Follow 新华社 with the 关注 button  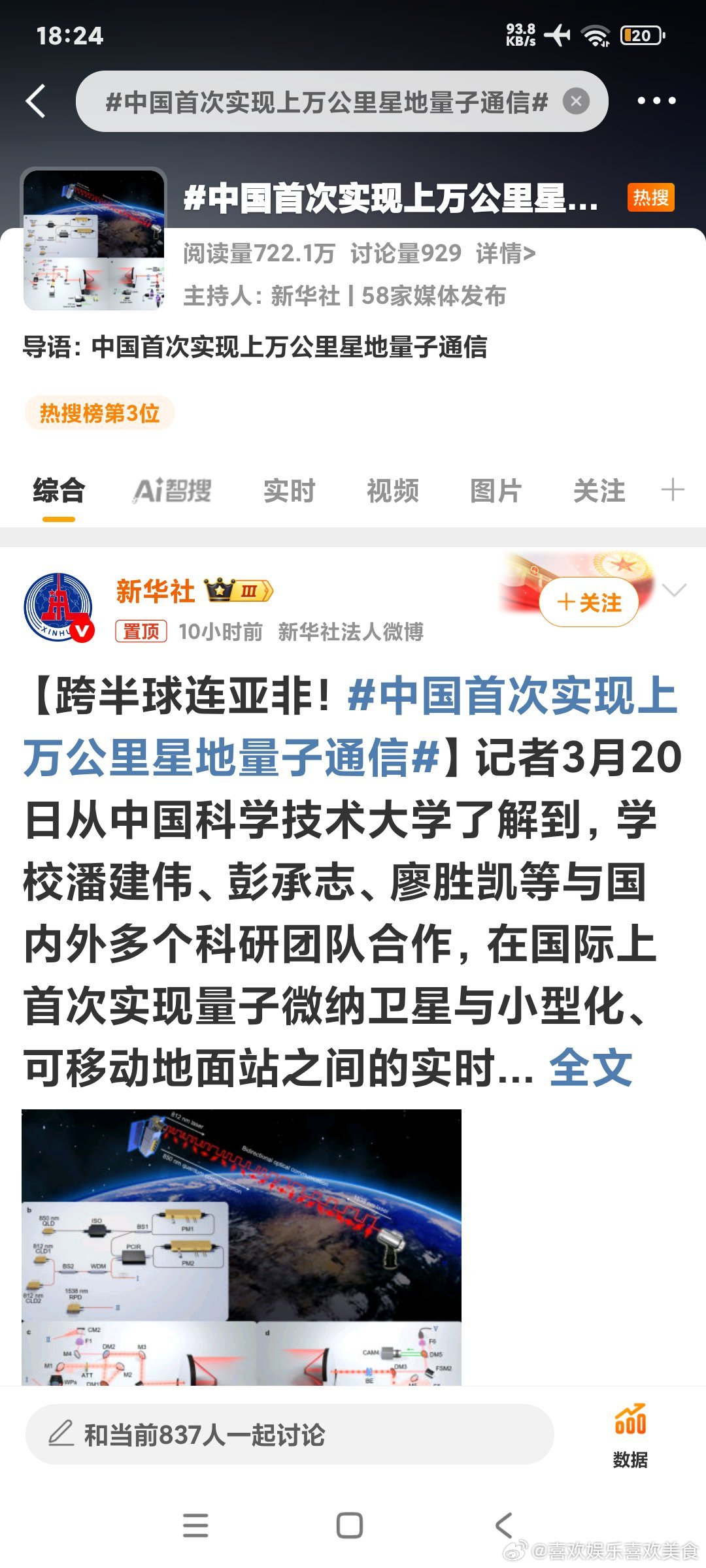tap(589, 602)
